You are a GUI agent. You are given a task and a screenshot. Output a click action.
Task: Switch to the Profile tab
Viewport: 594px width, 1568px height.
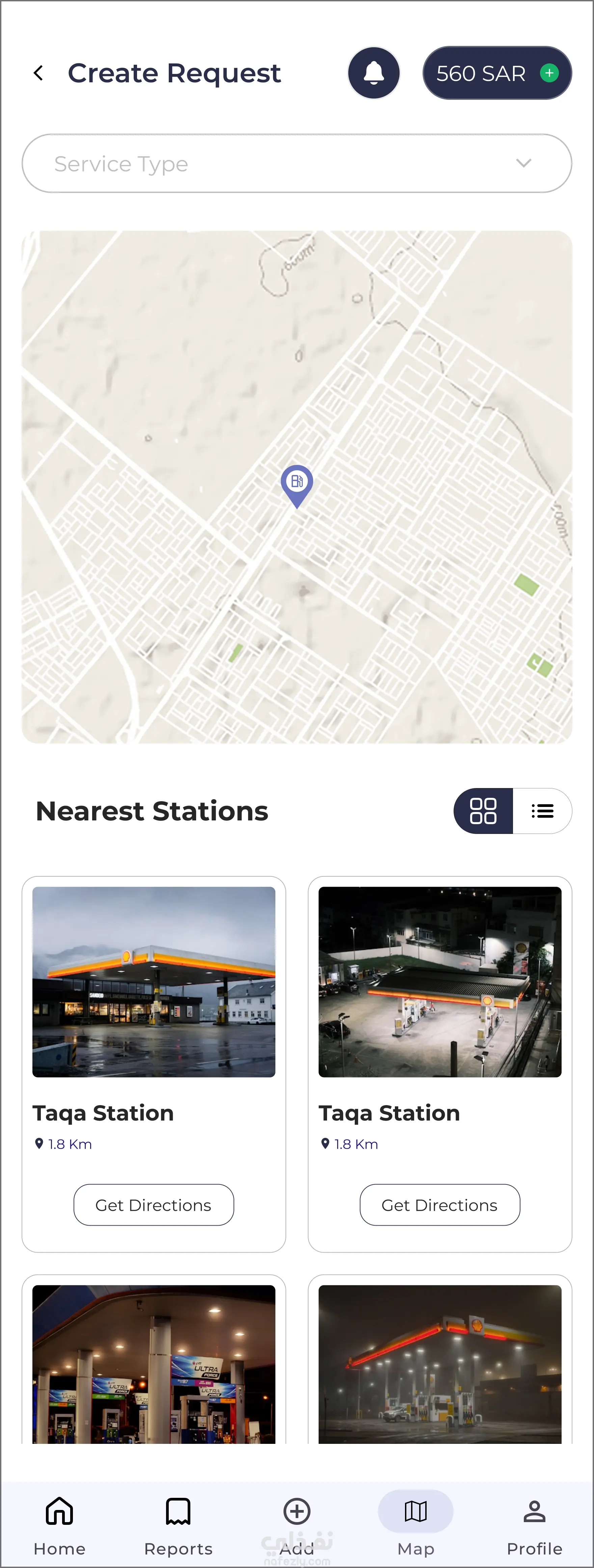[x=534, y=1525]
